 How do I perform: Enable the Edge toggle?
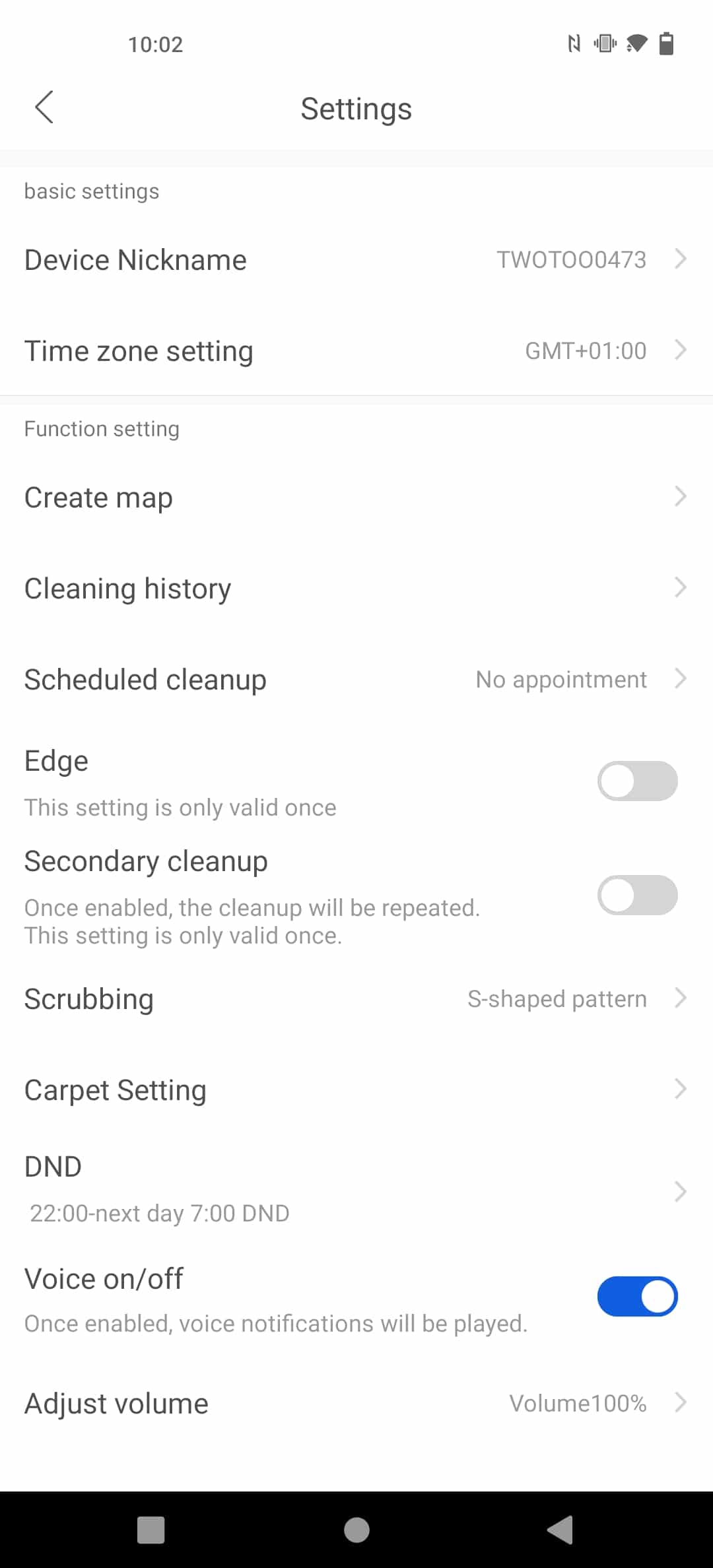pos(637,781)
